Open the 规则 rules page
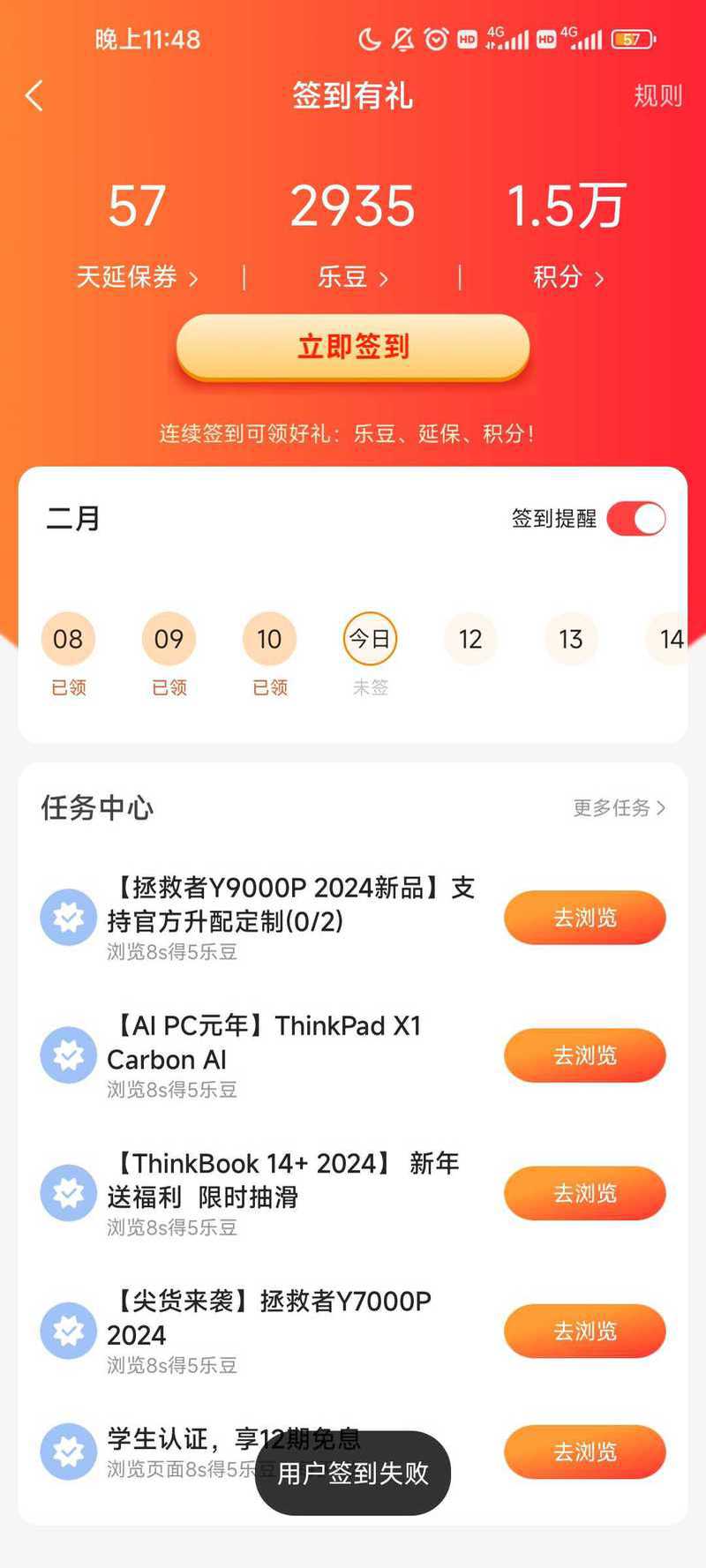 click(658, 95)
